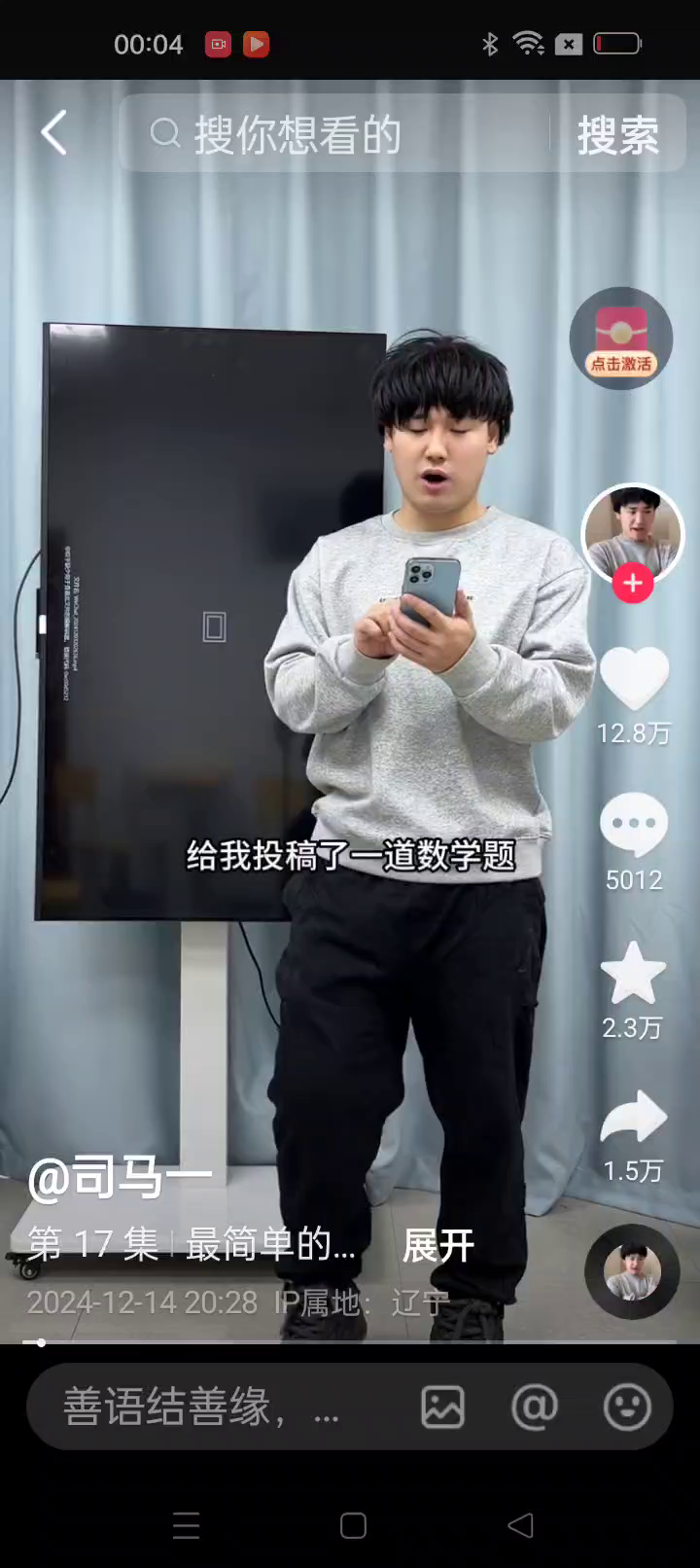Open the spinning music disc

click(x=632, y=1271)
